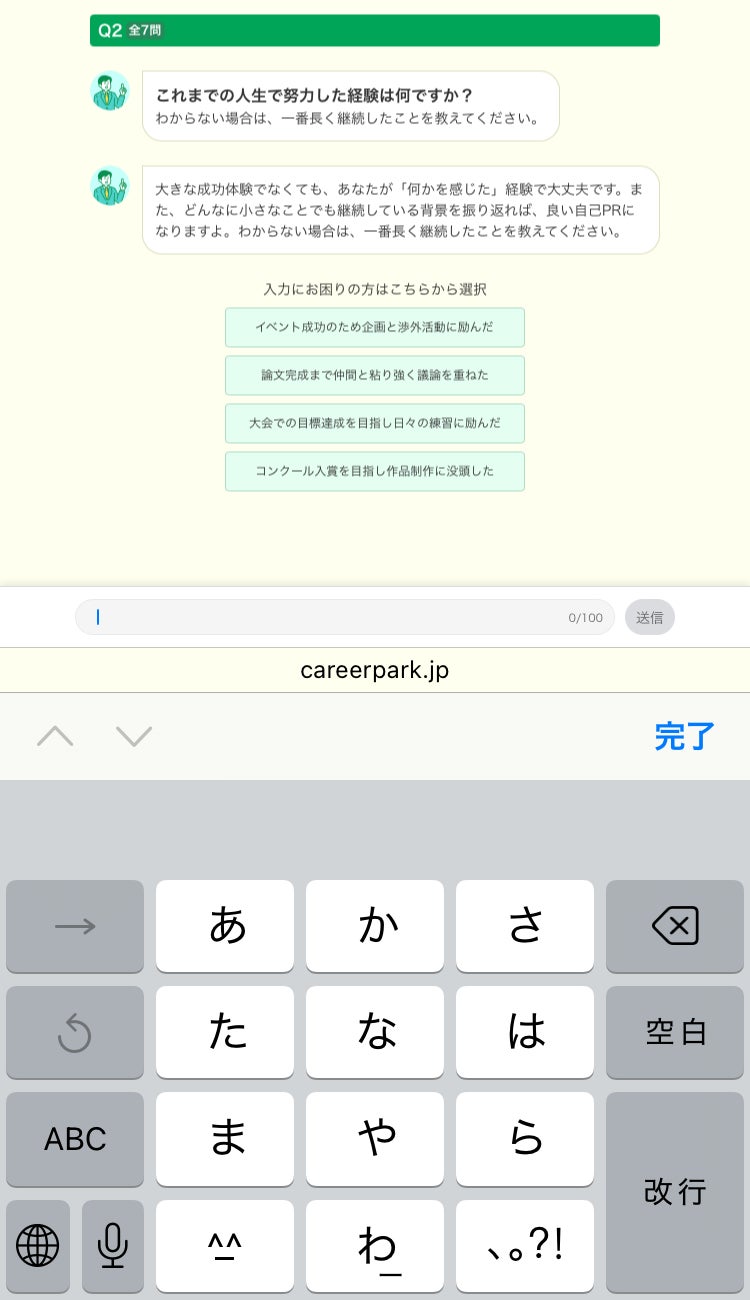Choose 論文完成まで仲間と粘り強く議論を重ねた option
This screenshot has width=750, height=1300.
click(374, 375)
